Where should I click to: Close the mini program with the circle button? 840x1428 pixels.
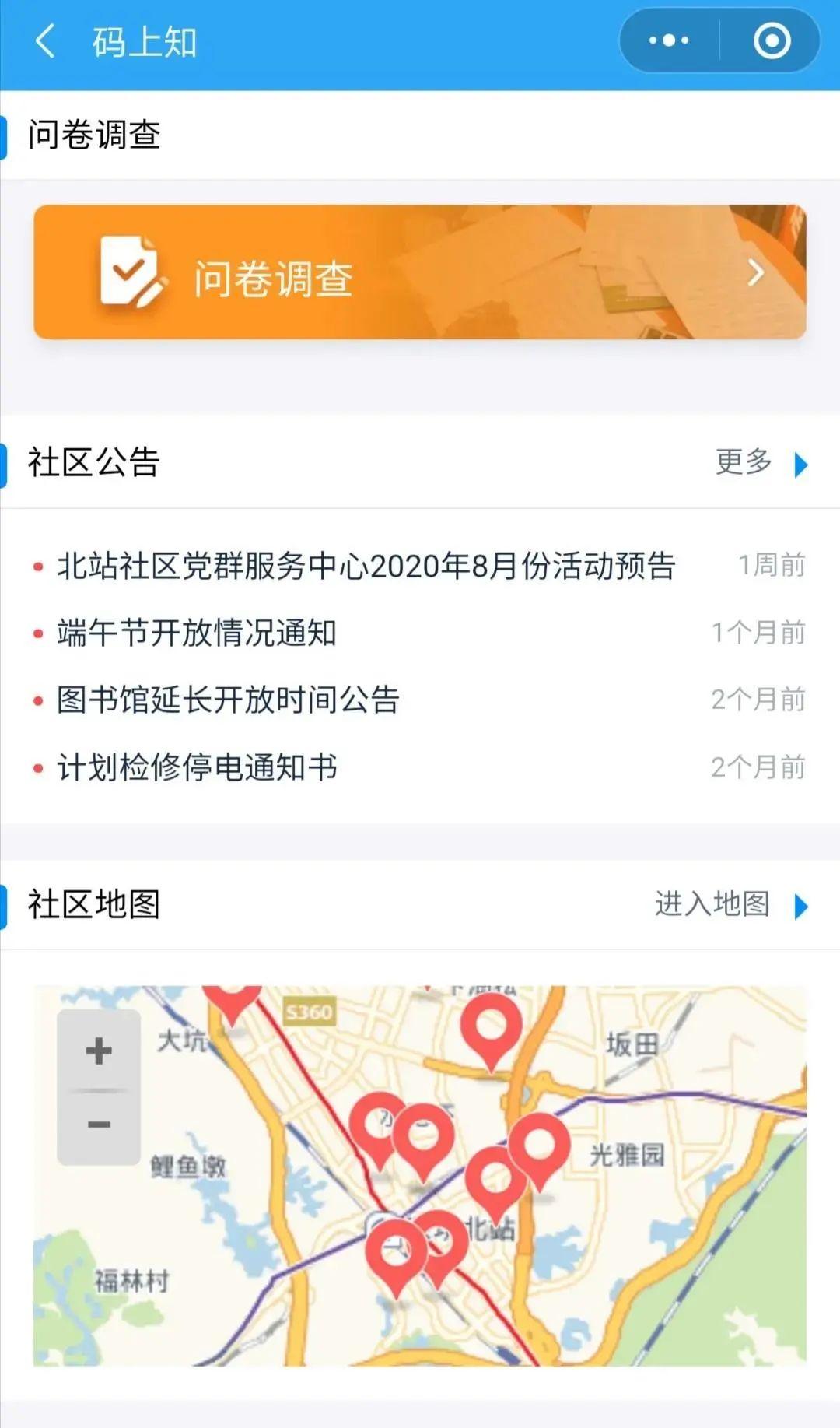click(x=772, y=40)
